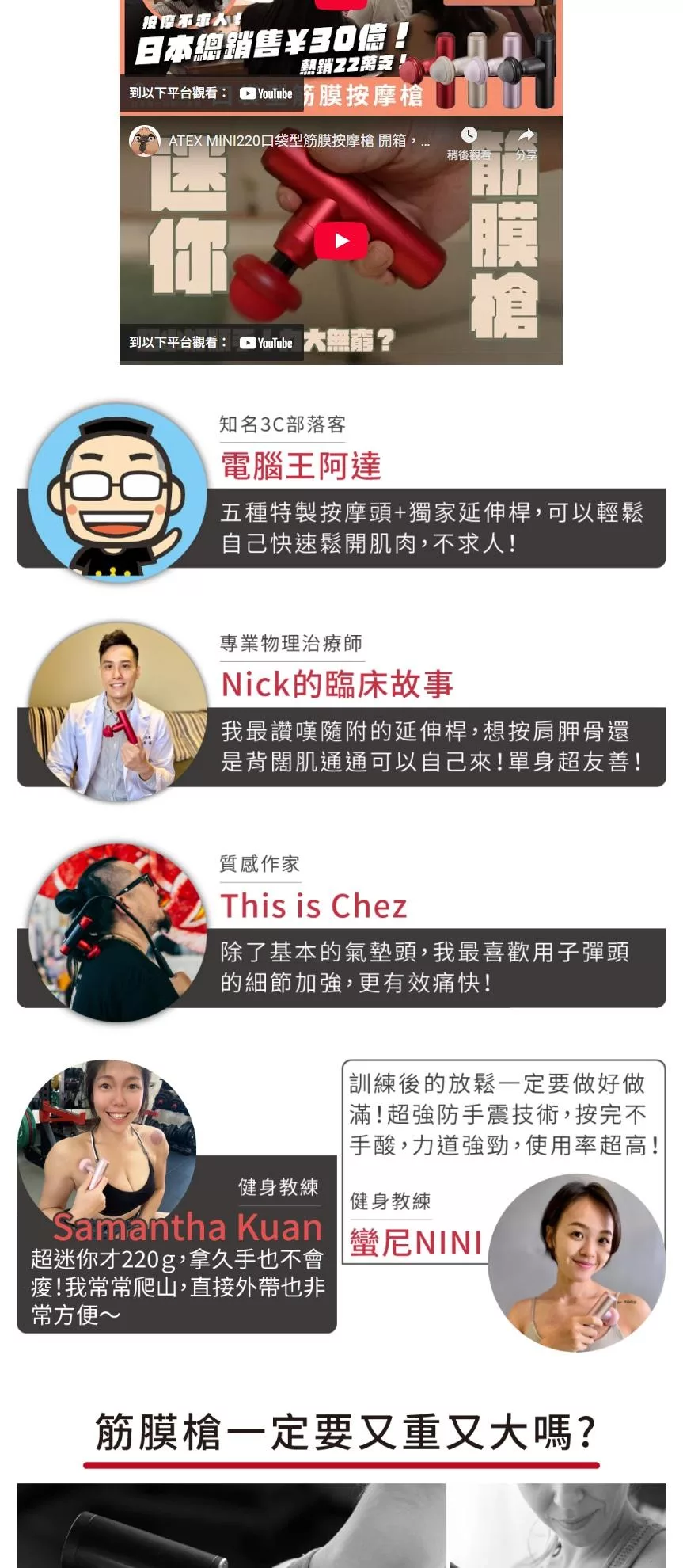
Task: Play the ATEX MINI220 unboxing video
Action: click(x=341, y=242)
